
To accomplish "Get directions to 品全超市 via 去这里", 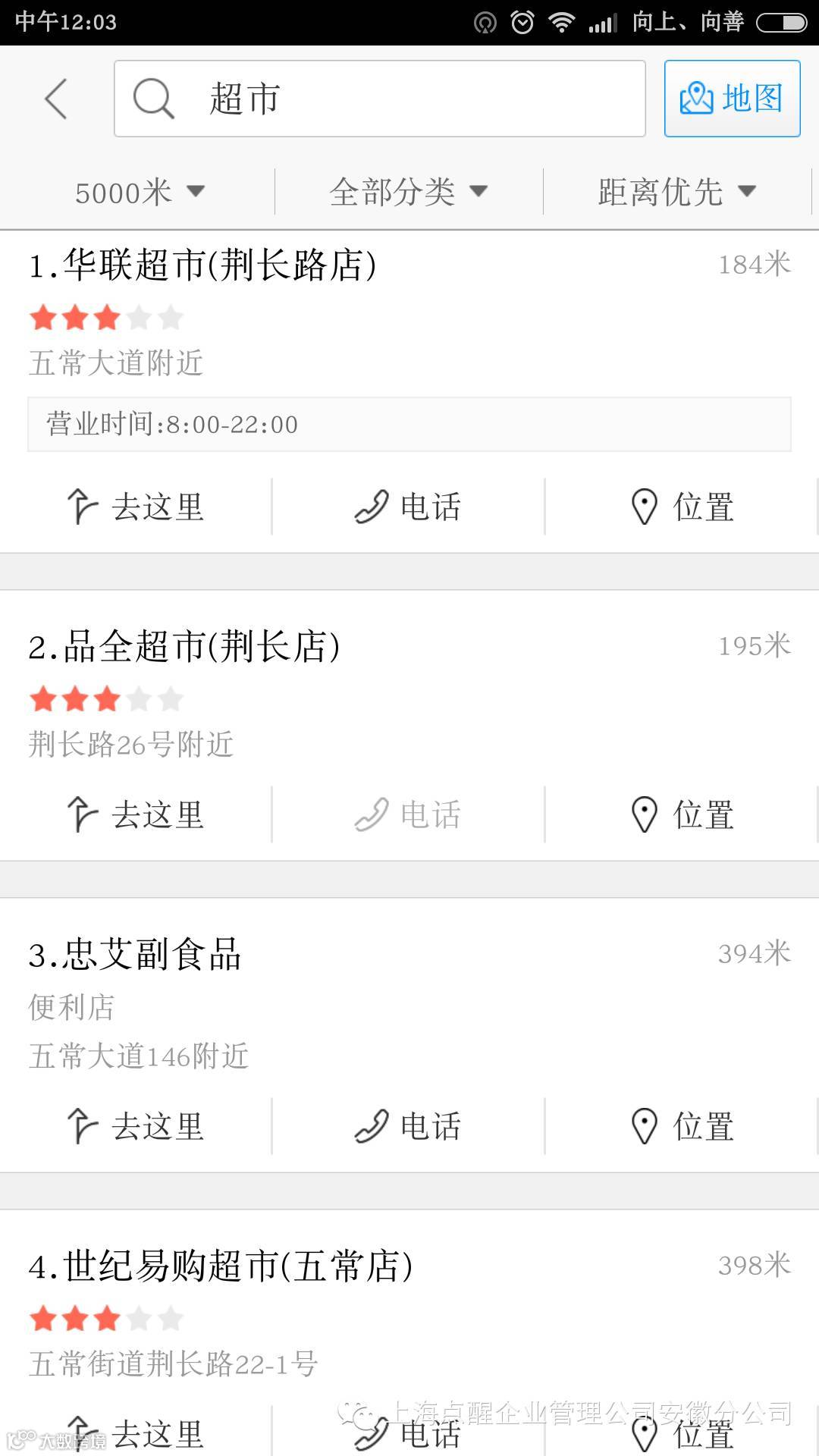I will (136, 815).
